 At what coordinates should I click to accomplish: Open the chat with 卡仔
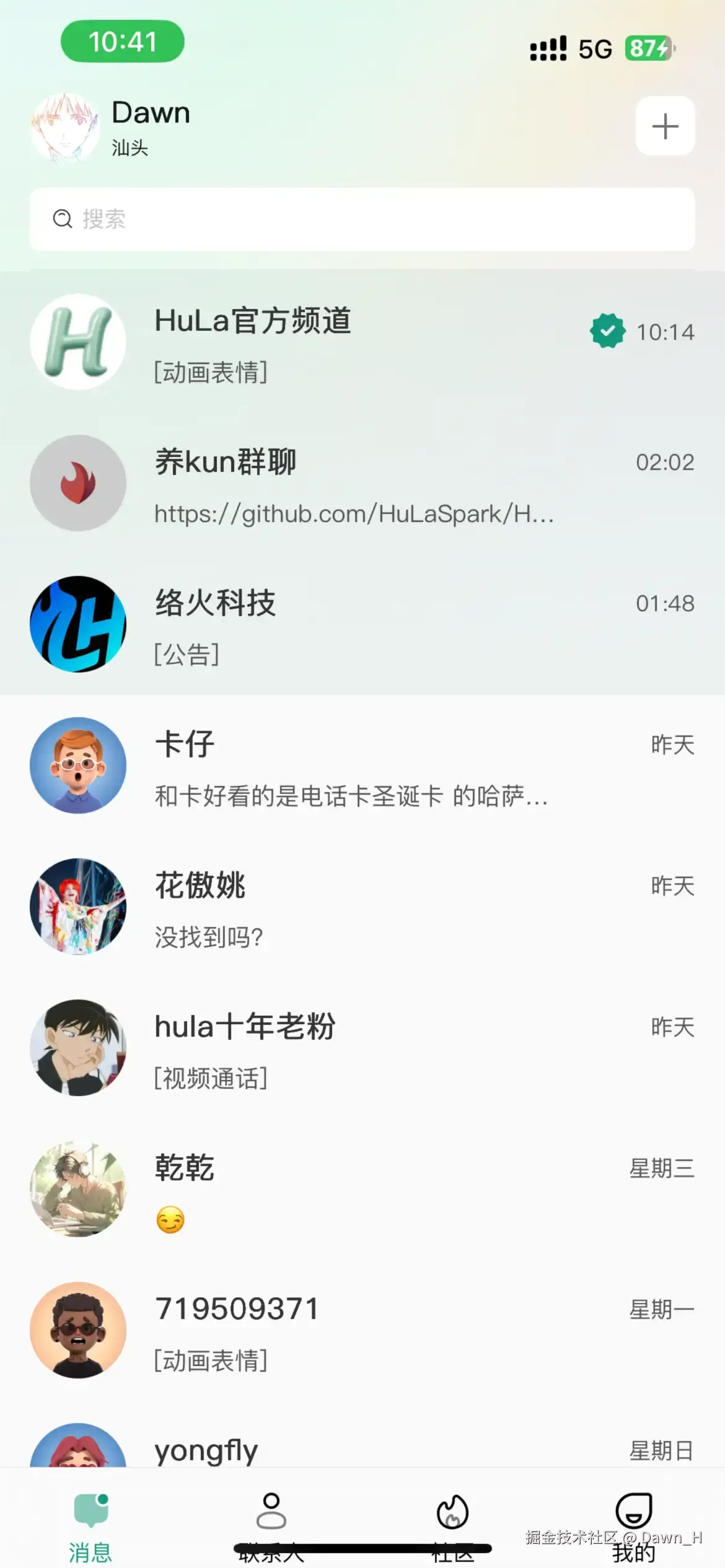(362, 765)
